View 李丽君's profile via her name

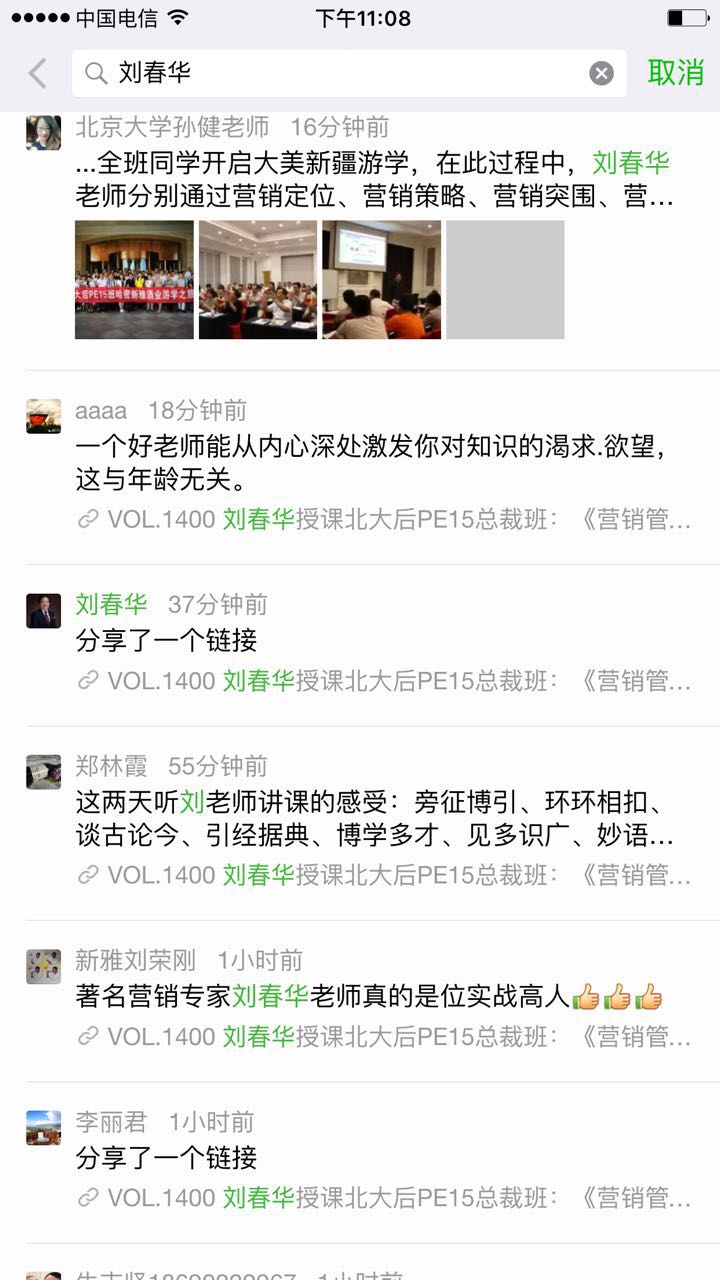point(111,1121)
